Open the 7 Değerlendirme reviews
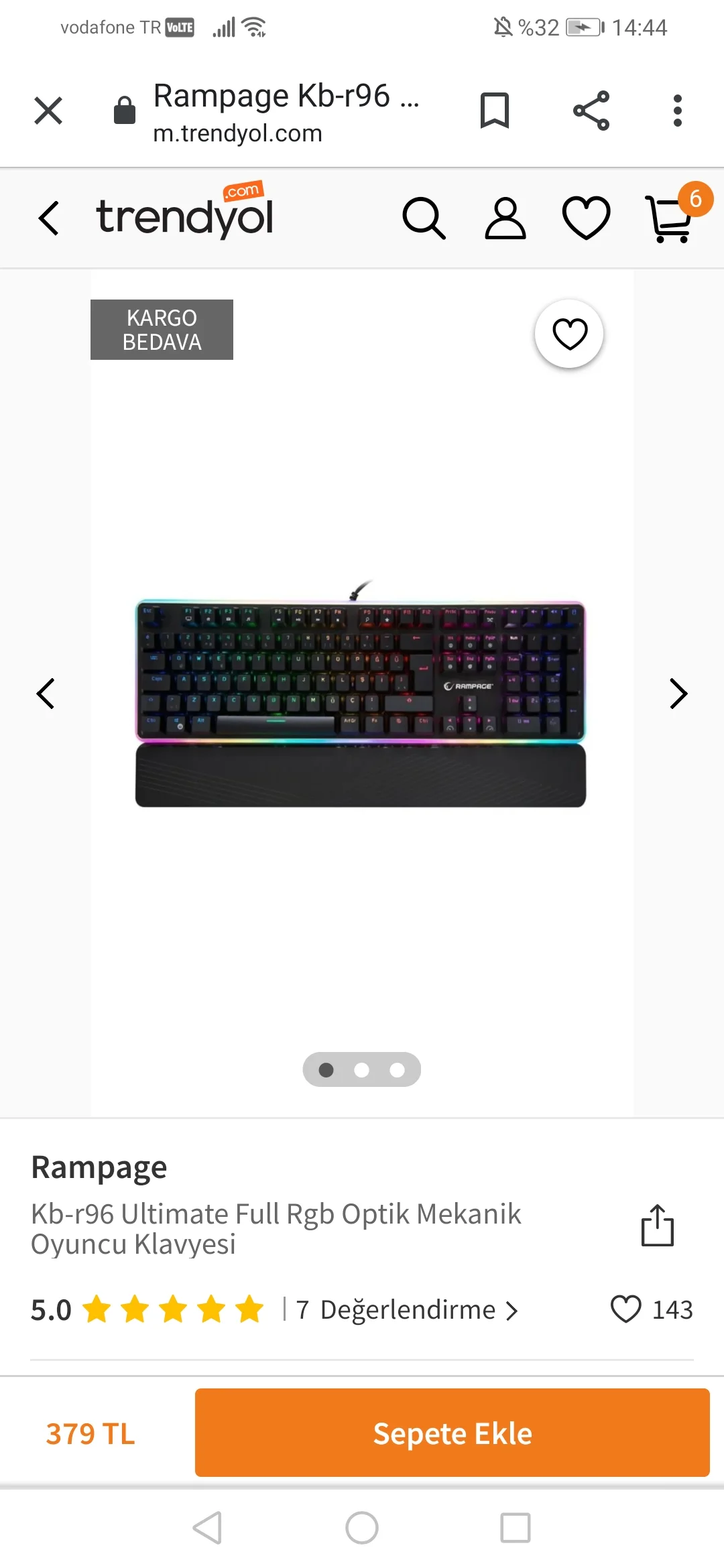 click(408, 1310)
